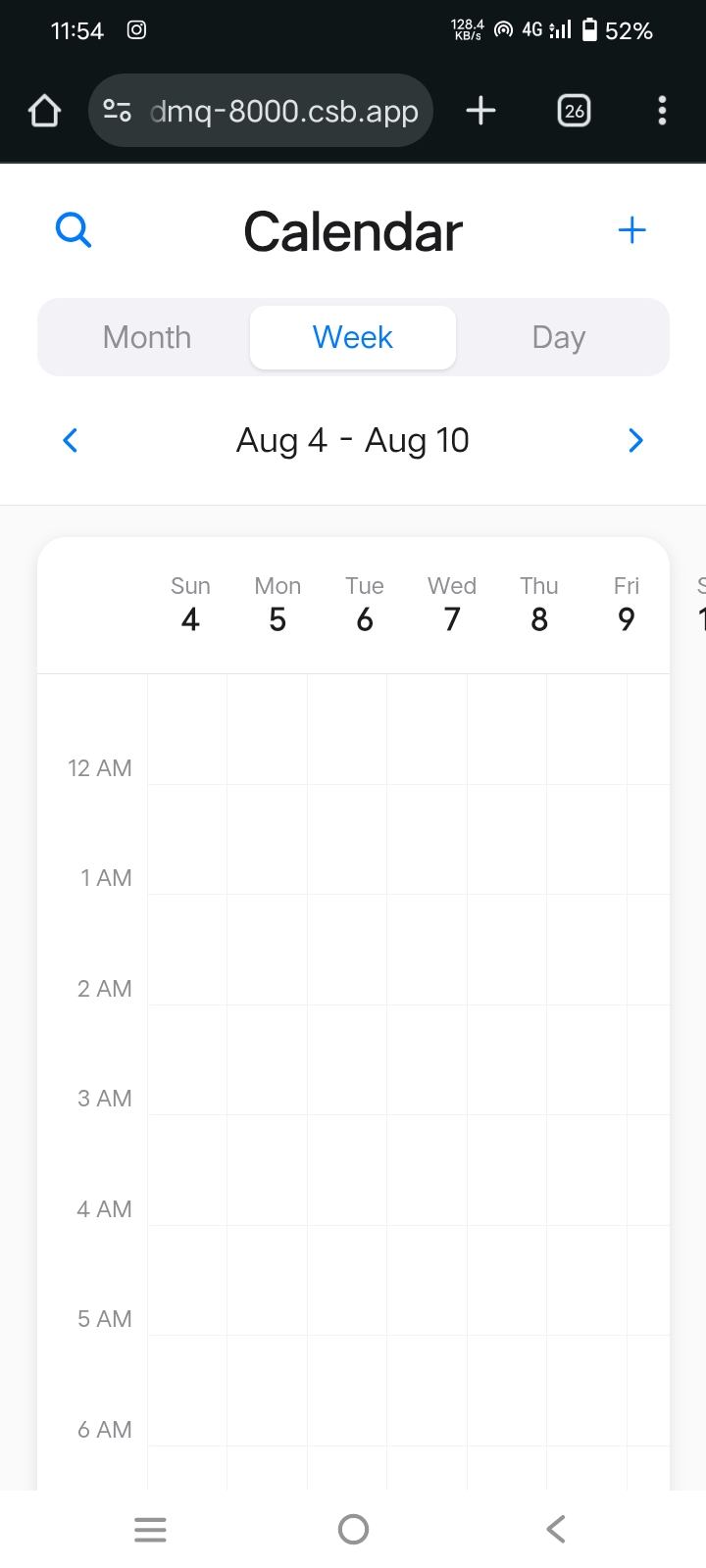The image size is (706, 1568).
Task: Go back with the system back button
Action: point(556,1529)
